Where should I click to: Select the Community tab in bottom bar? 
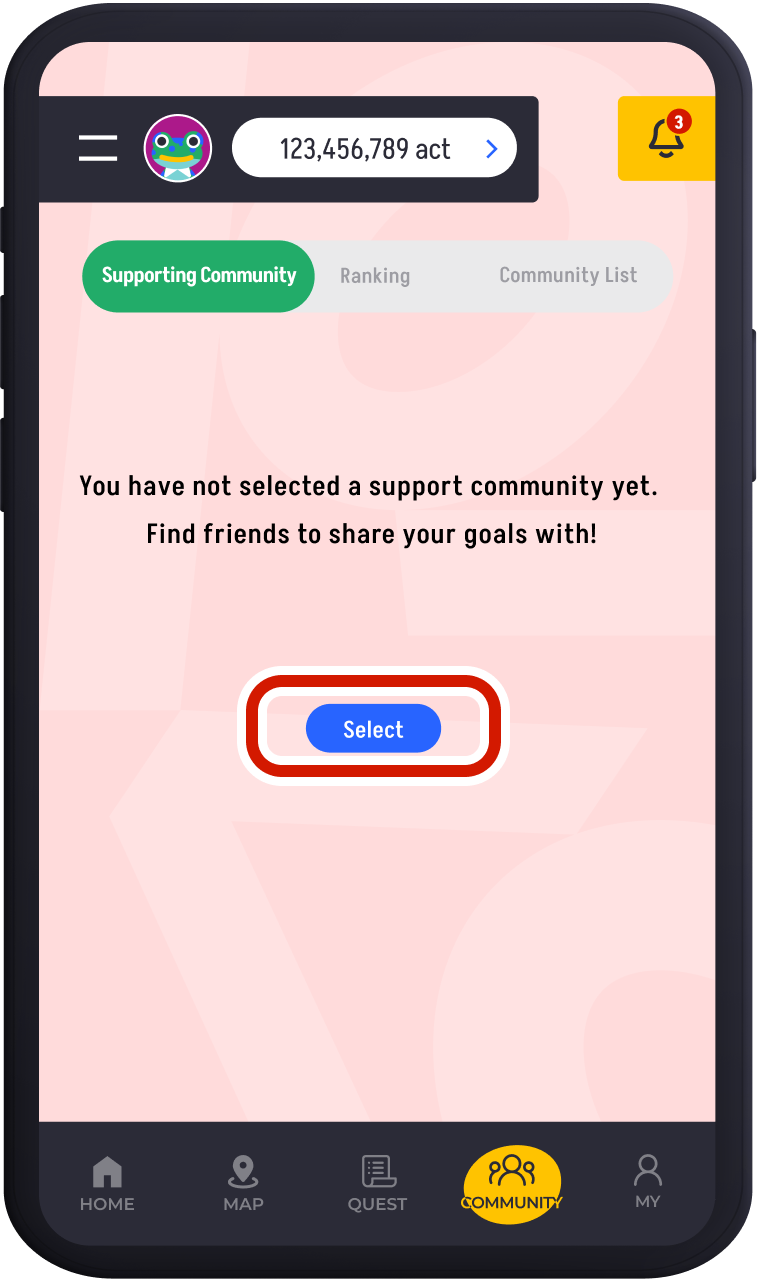click(x=512, y=1184)
